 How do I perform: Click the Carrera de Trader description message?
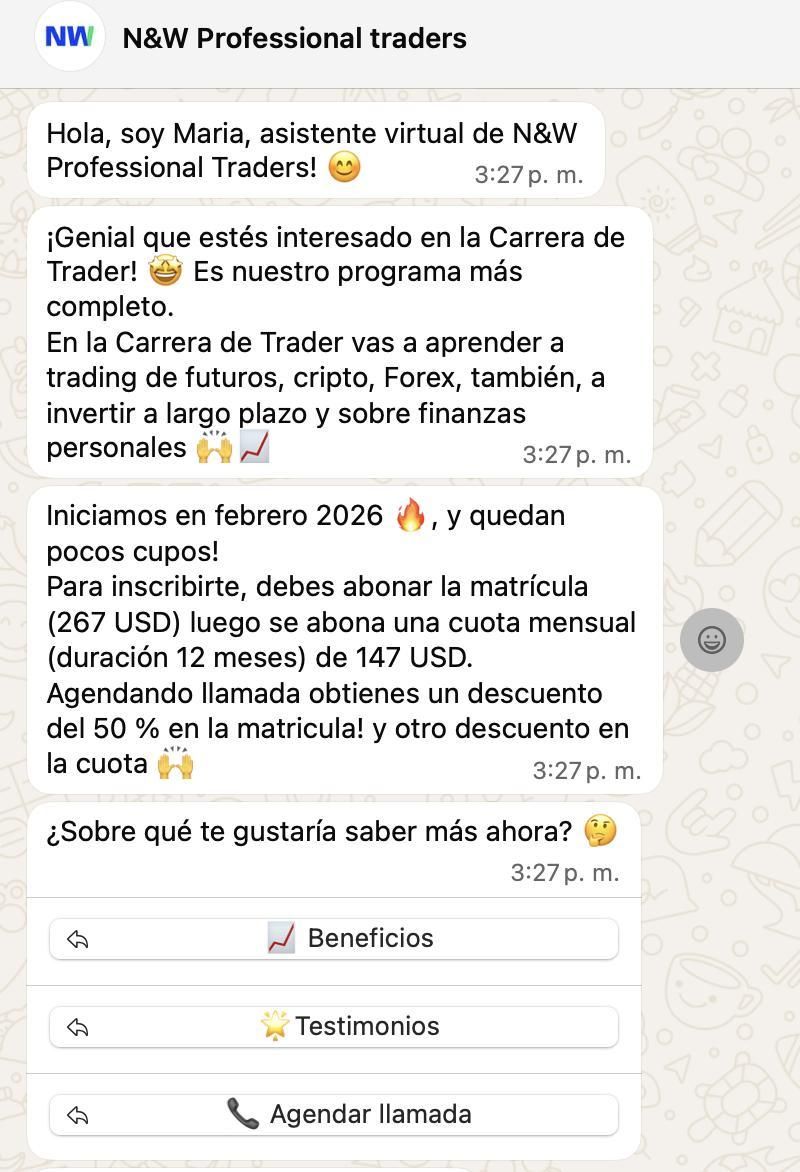[x=340, y=340]
